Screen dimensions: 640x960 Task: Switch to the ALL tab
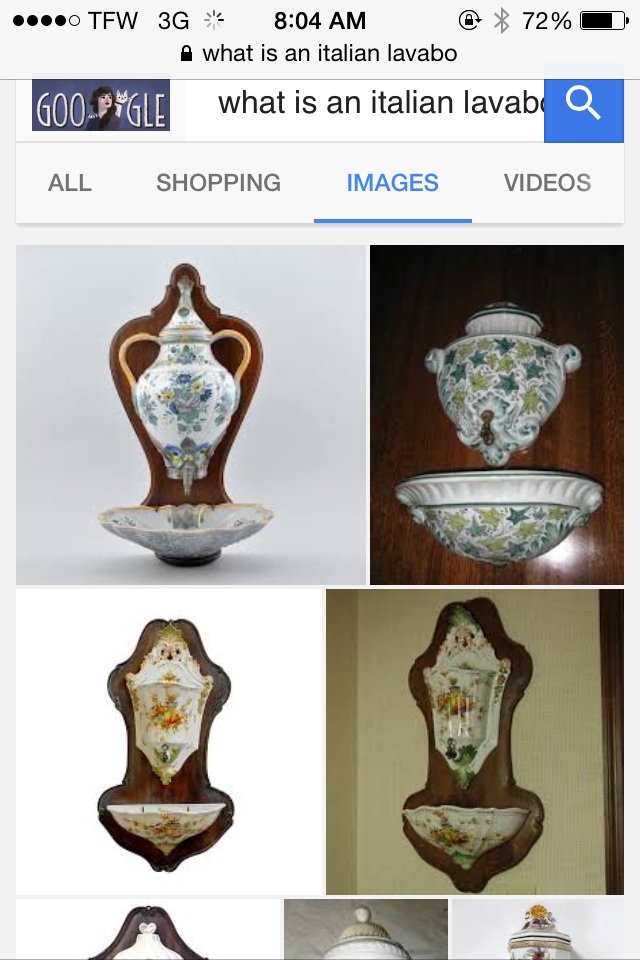point(70,183)
